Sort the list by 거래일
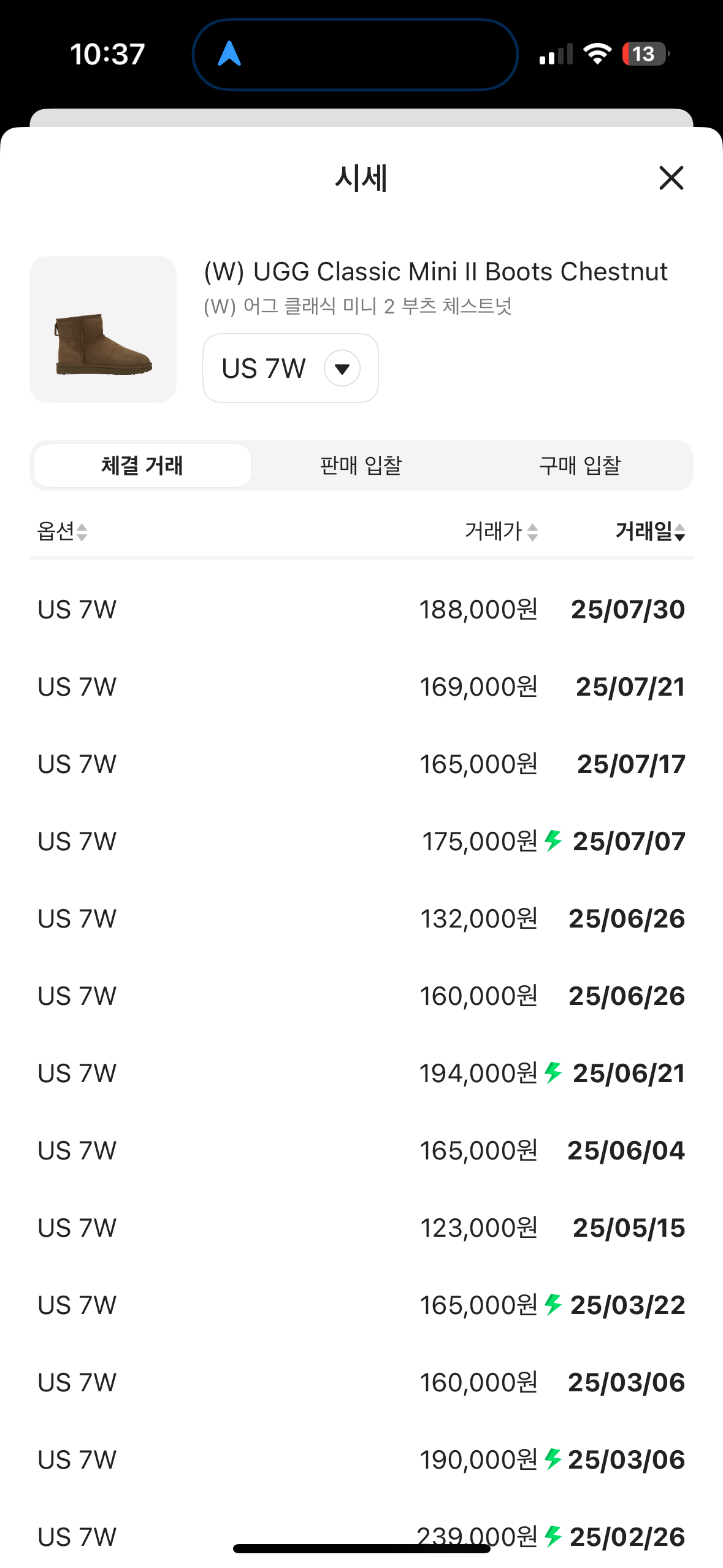Screen dimensions: 723x1568 [x=650, y=531]
